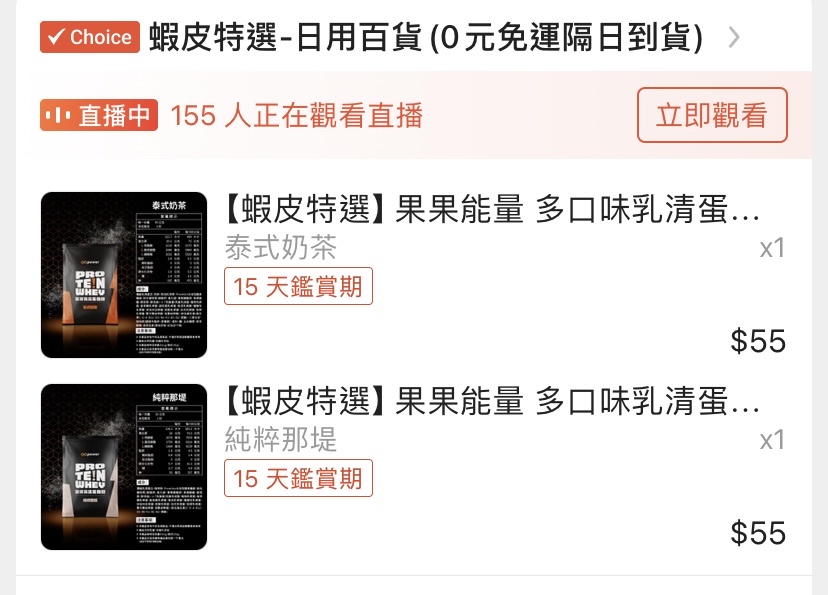Open the 蝦皮特選-日用百貨 shop page
The image size is (828, 595).
pyautogui.click(x=426, y=38)
